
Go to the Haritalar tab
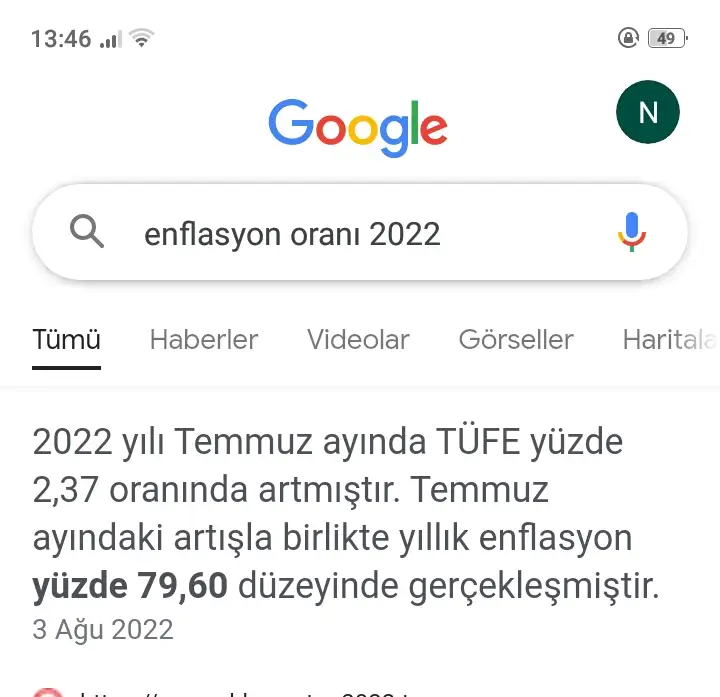[x=668, y=340]
